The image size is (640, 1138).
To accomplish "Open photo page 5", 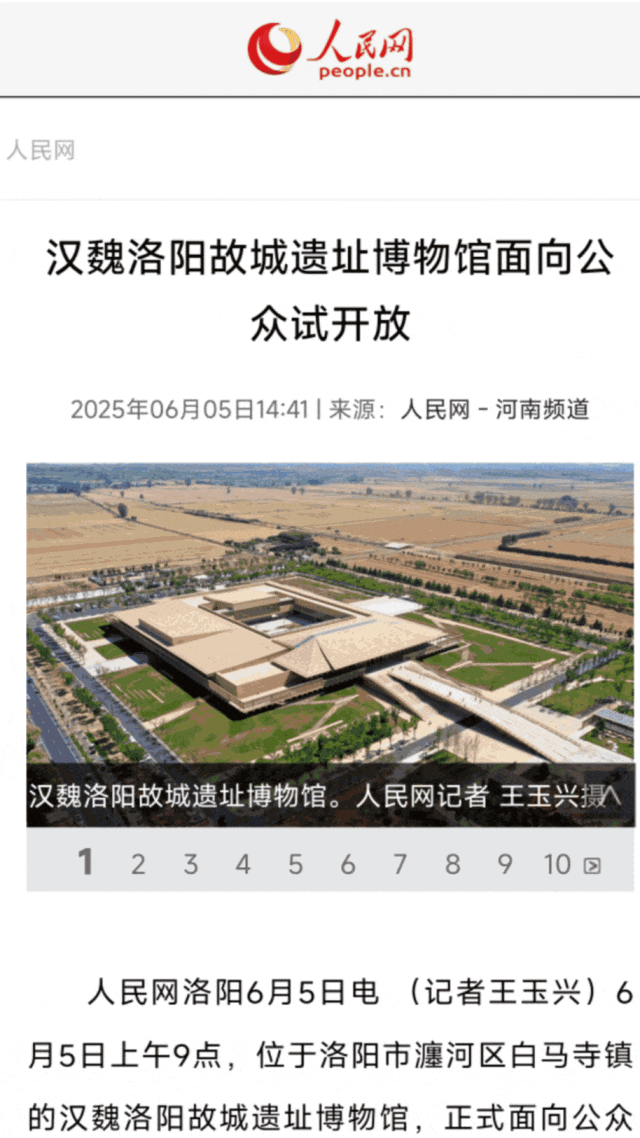I will pos(295,864).
